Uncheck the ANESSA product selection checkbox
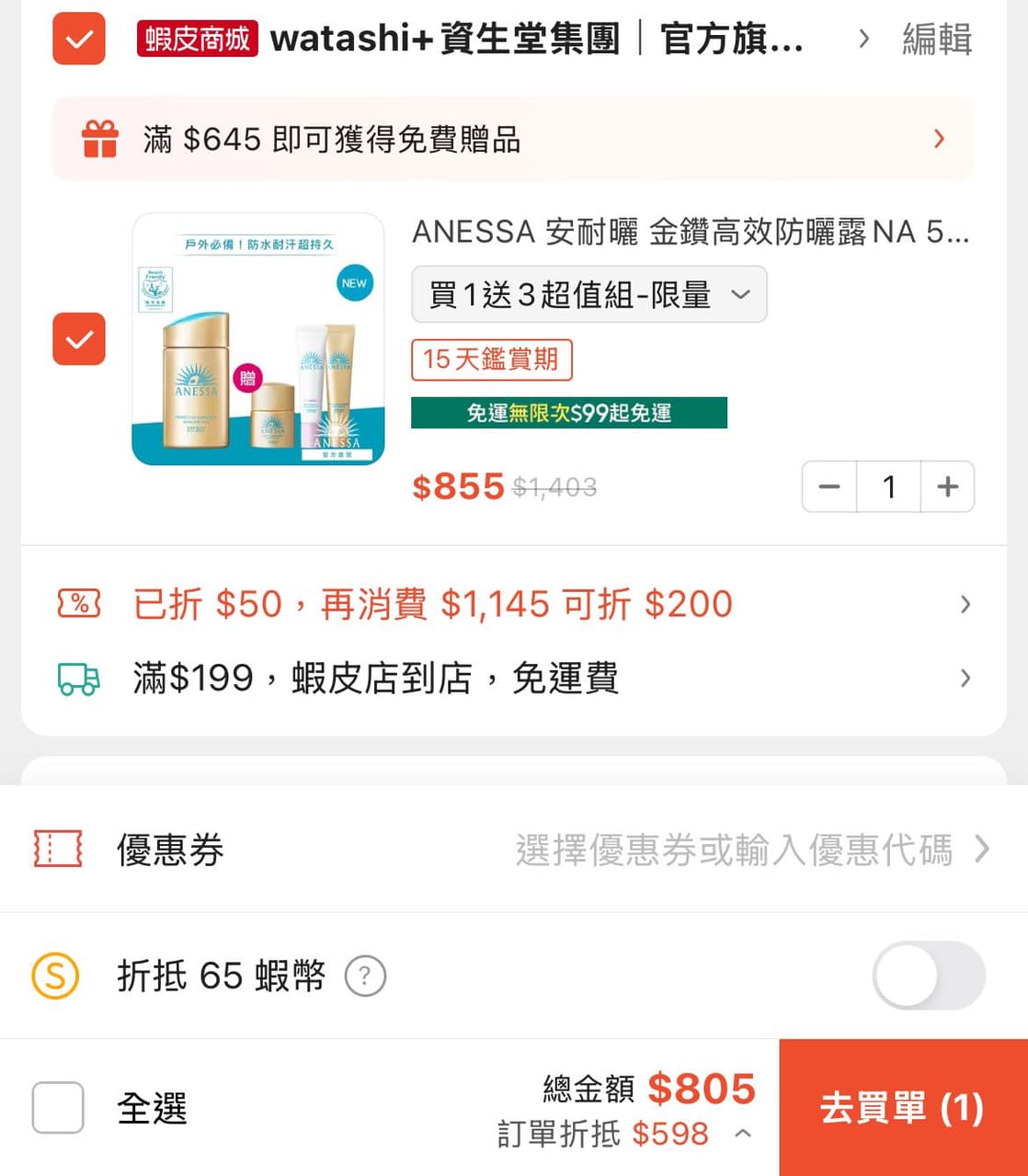Screen dimensions: 1028x1176 78,340
